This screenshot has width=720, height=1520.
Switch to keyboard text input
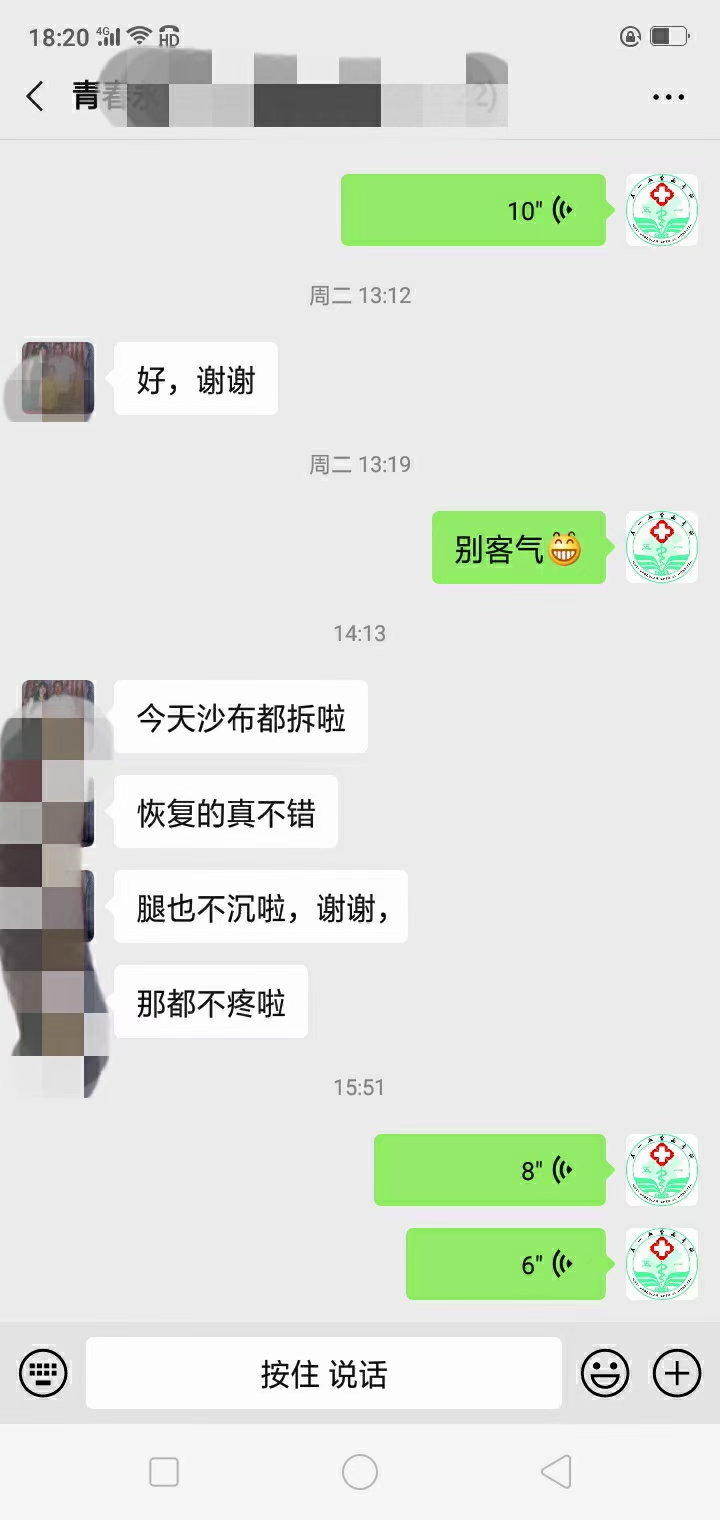pos(43,1373)
